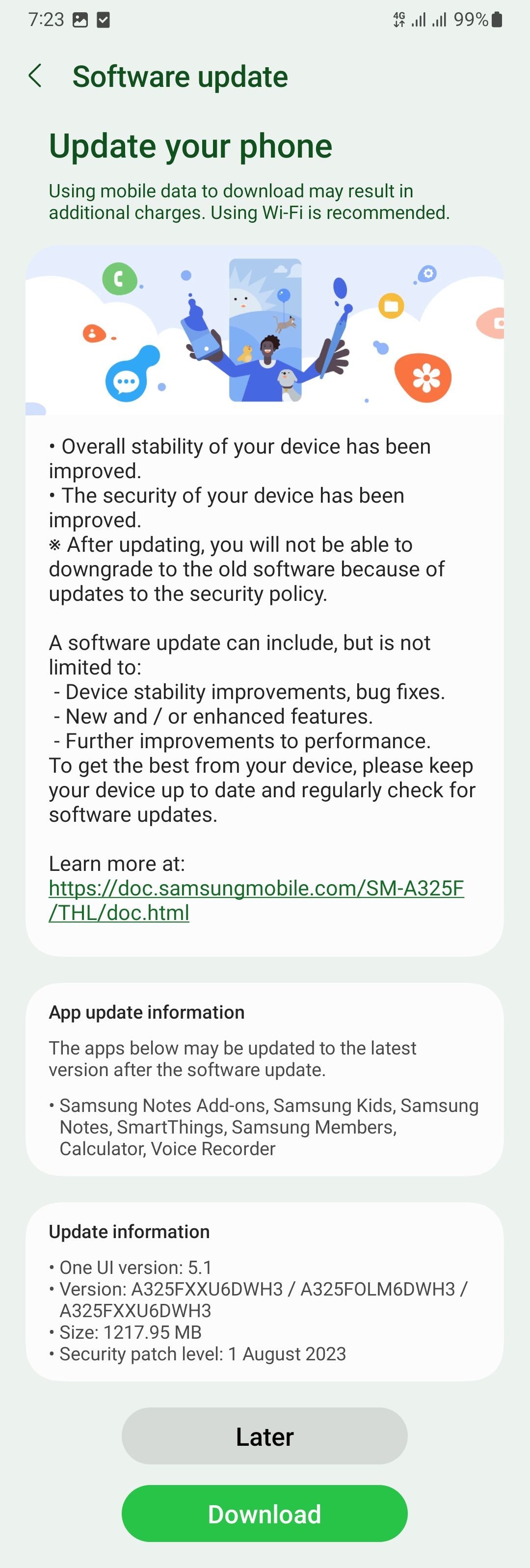Tap the battery icon showing 99%
530x1568 pixels.
click(497, 19)
